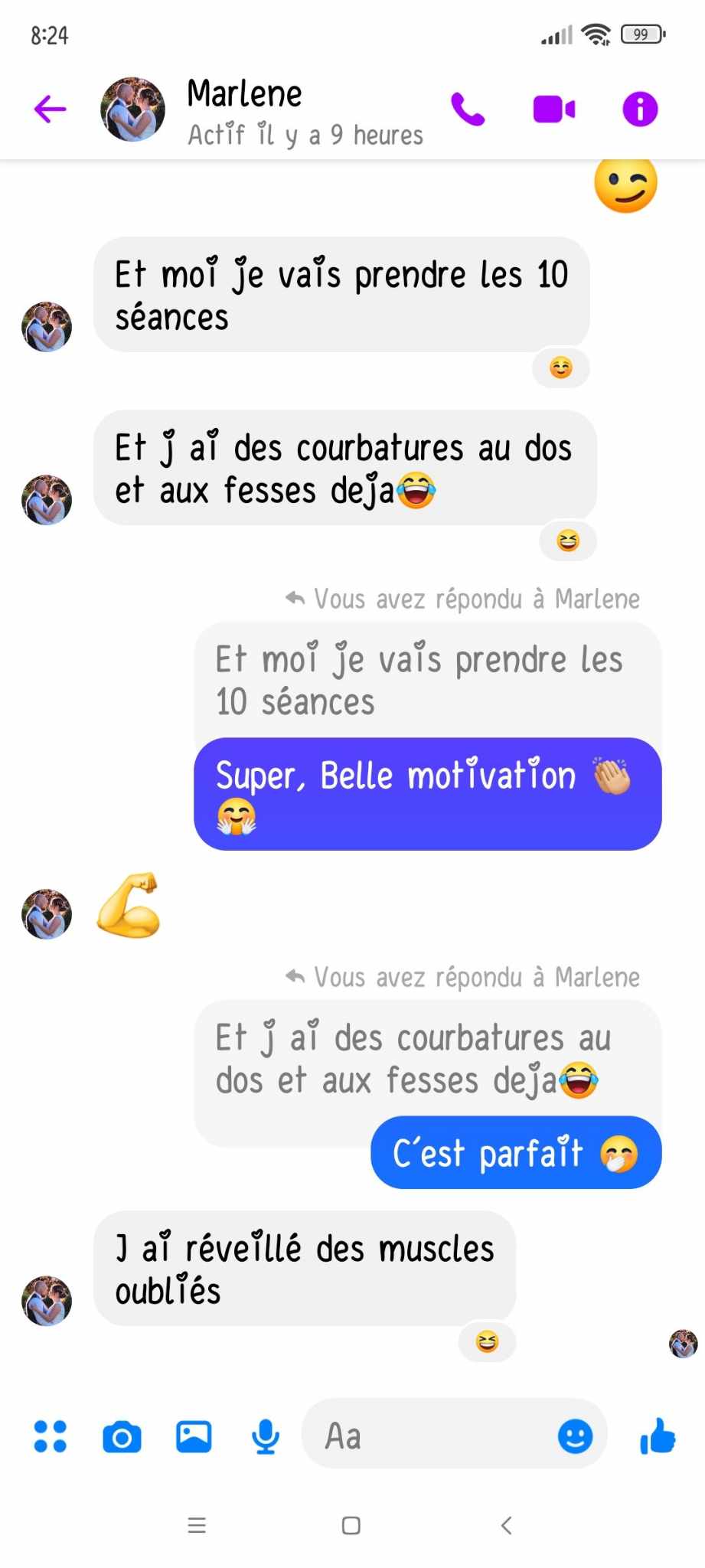Open the photo gallery picker
Viewport: 705px width, 1568px height.
pos(194,1436)
